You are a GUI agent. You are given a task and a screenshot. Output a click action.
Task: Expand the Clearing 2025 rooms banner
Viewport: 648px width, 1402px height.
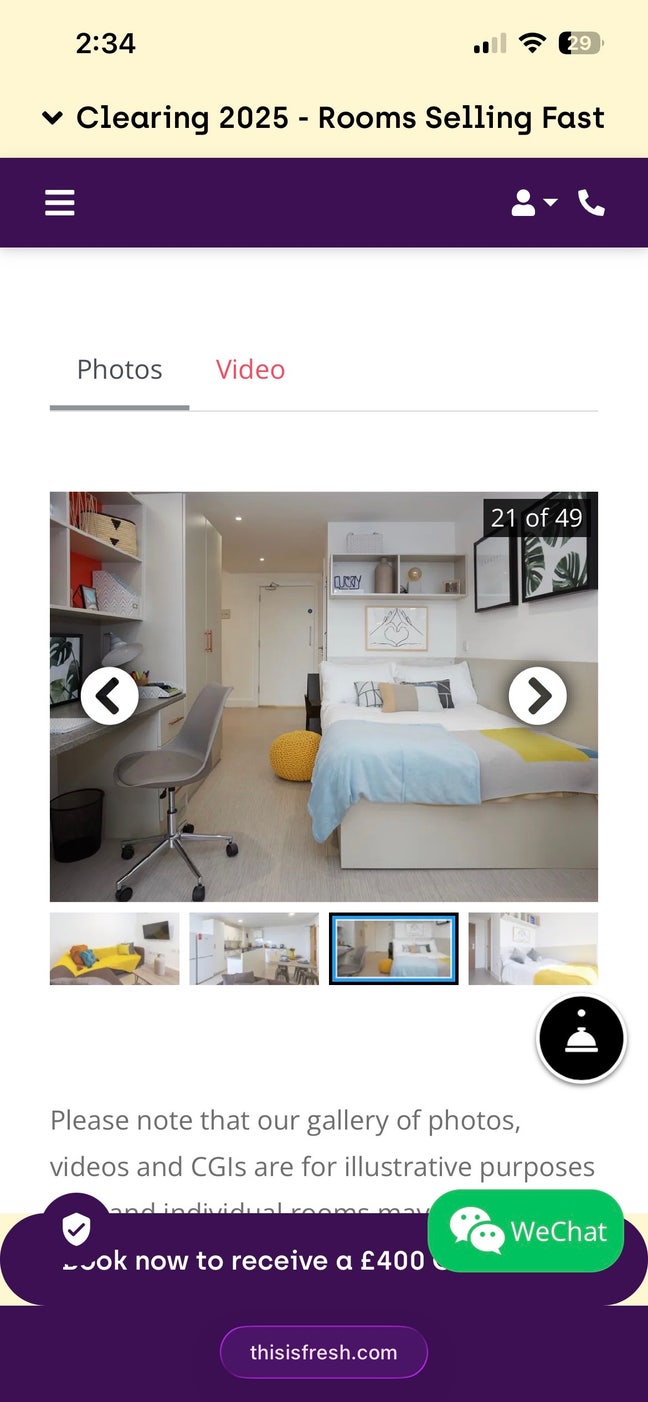(323, 118)
